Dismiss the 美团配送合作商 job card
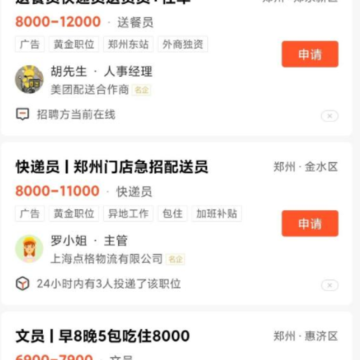Image resolution: width=360 pixels, height=360 pixels. (330, 116)
